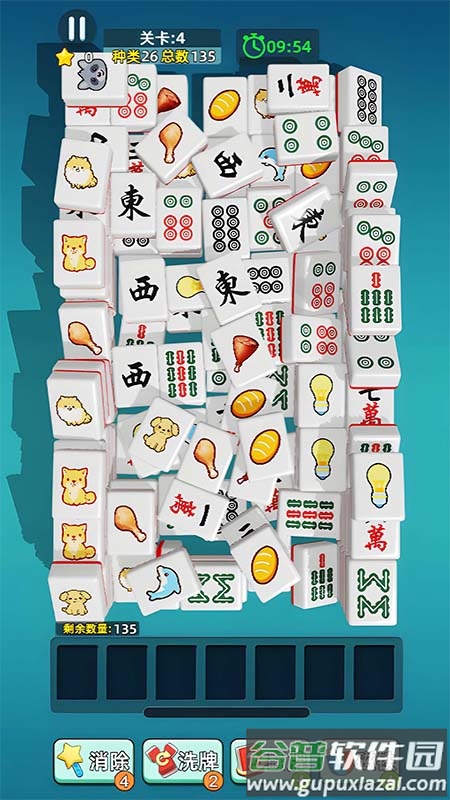Pick the tilted 一萬 tile
This screenshot has width=450, height=800.
pyautogui.click(x=192, y=508)
